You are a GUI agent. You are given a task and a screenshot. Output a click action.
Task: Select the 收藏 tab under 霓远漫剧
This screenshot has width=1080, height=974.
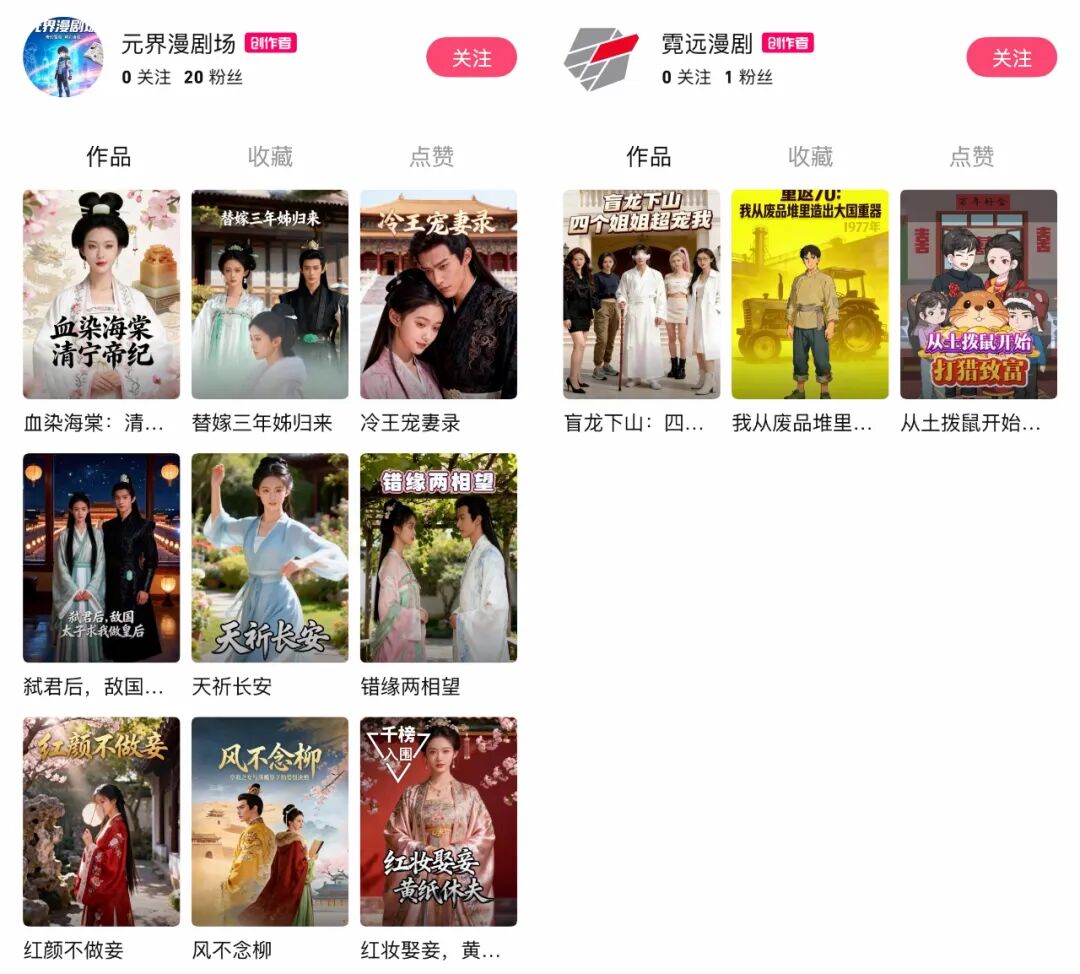tap(810, 157)
